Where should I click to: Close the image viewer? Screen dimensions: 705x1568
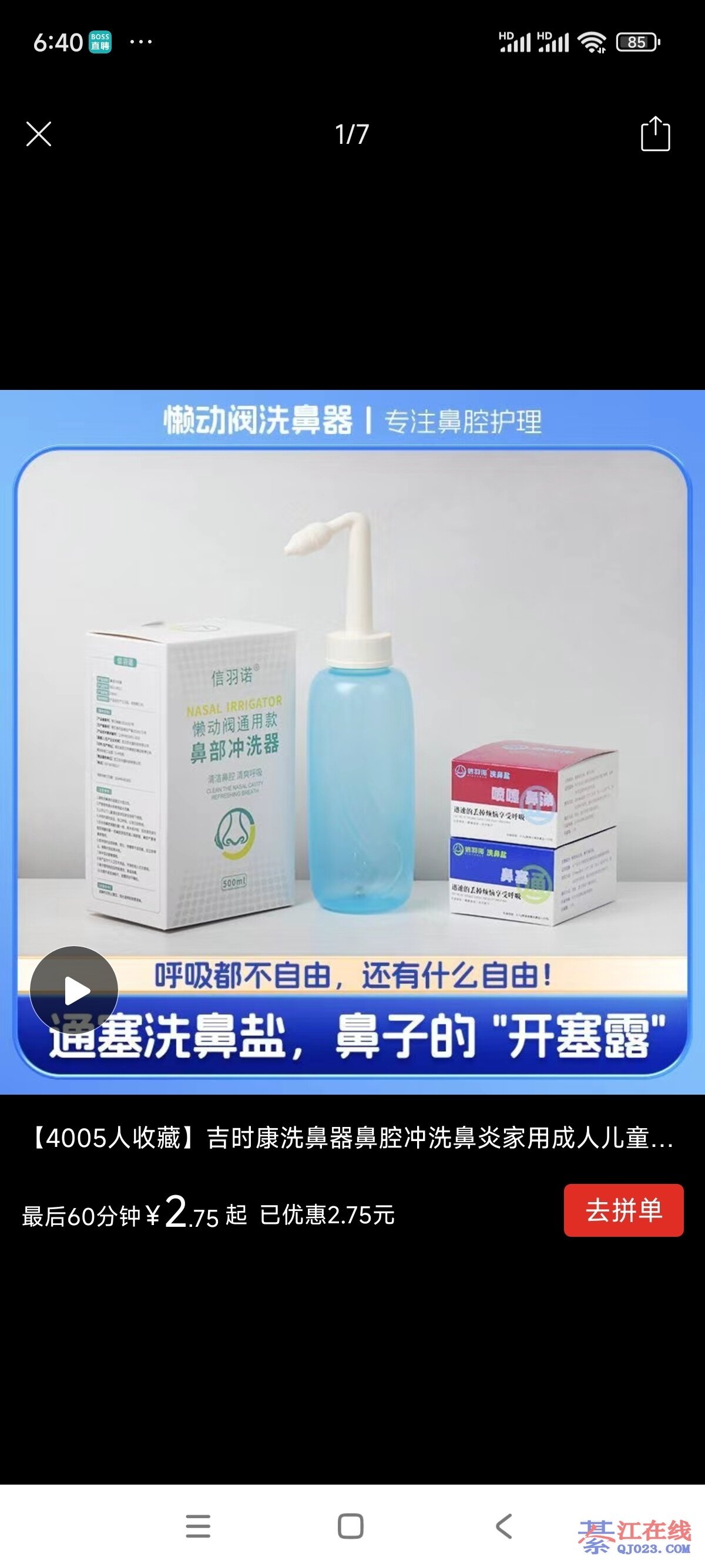[39, 134]
